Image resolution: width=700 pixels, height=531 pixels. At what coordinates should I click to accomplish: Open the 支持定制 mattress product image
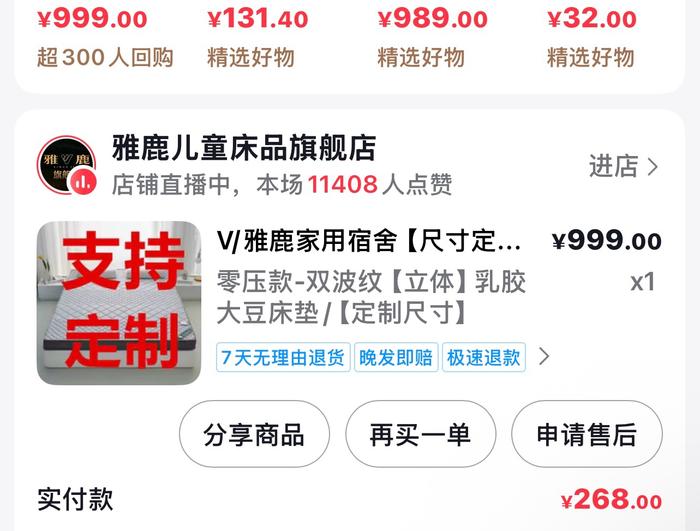tap(119, 303)
